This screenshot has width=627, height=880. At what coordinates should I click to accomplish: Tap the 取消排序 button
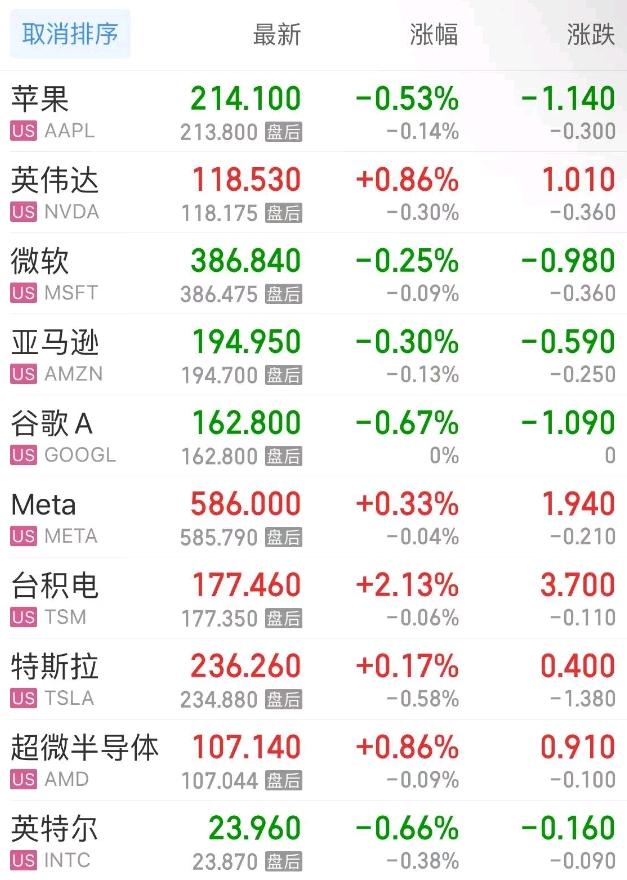[x=70, y=34]
